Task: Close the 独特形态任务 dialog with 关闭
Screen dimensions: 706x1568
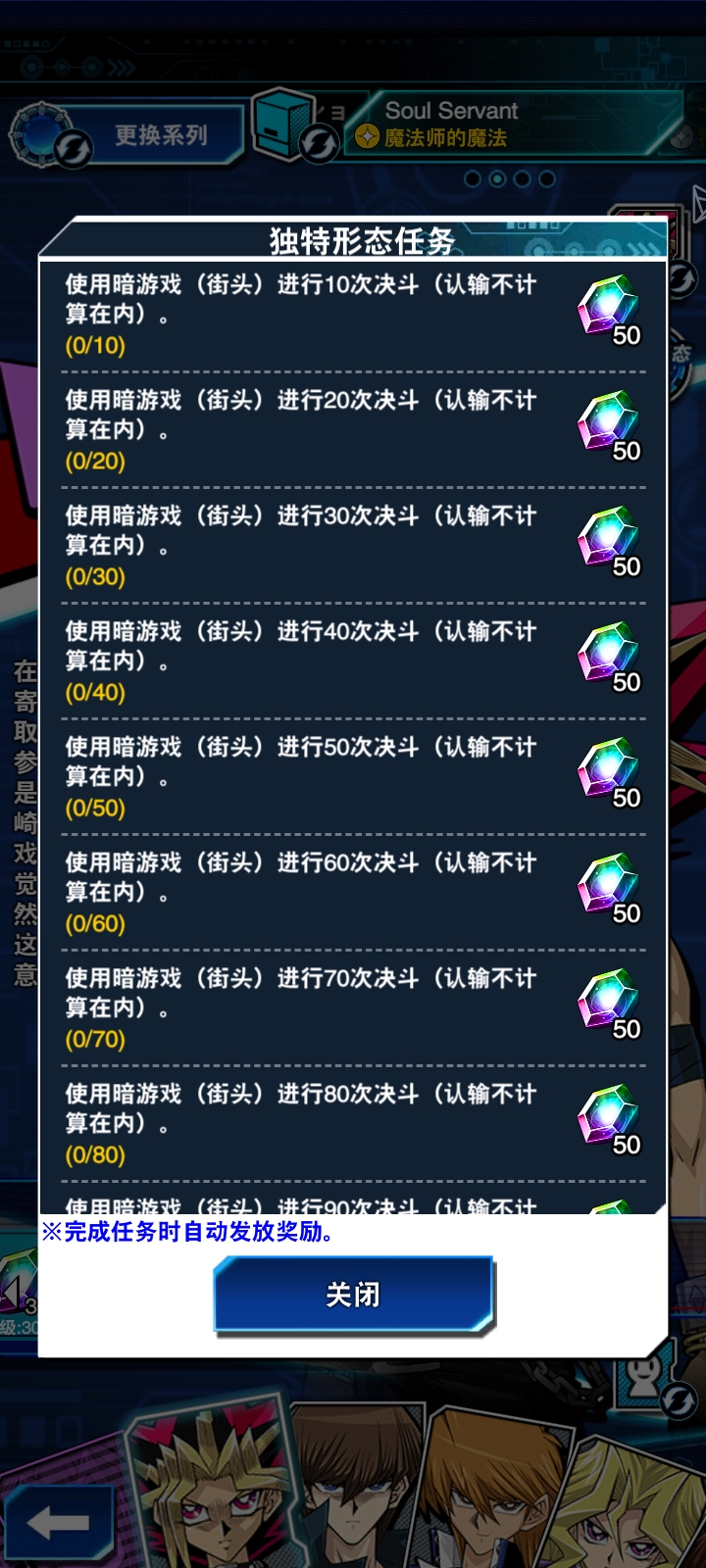Action: 353,1295
